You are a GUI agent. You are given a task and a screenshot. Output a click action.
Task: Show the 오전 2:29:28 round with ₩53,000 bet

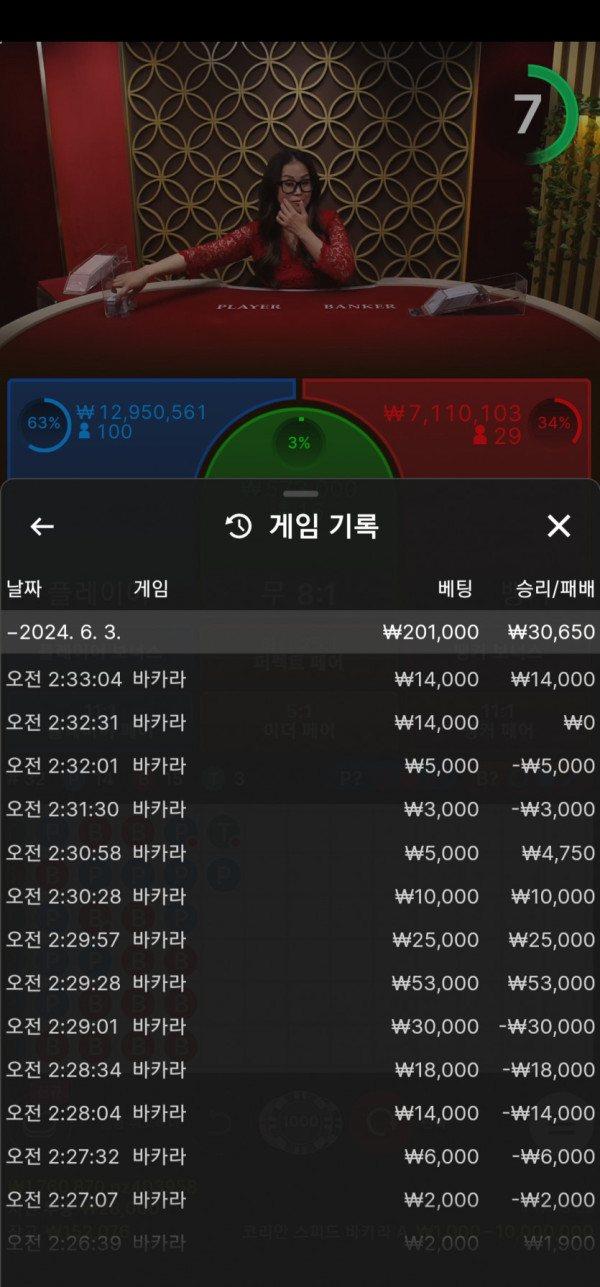click(300, 983)
